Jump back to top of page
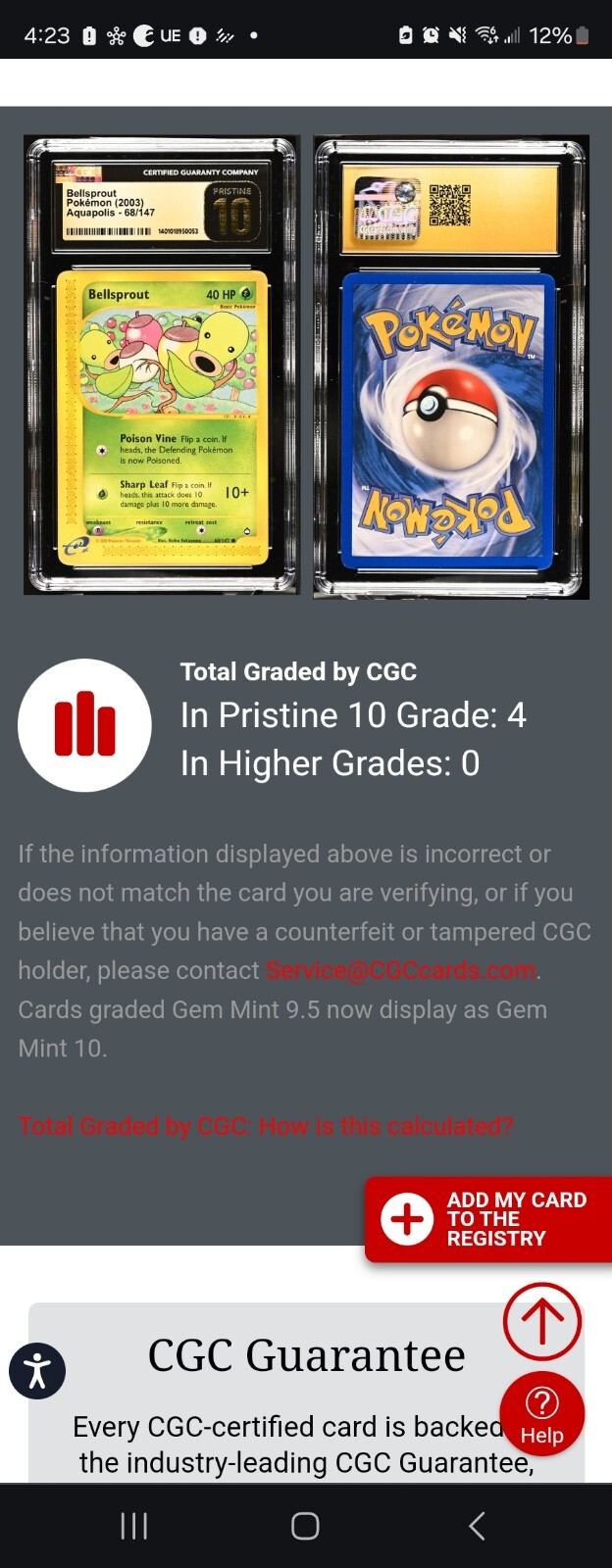The image size is (612, 1568). 541,1321
